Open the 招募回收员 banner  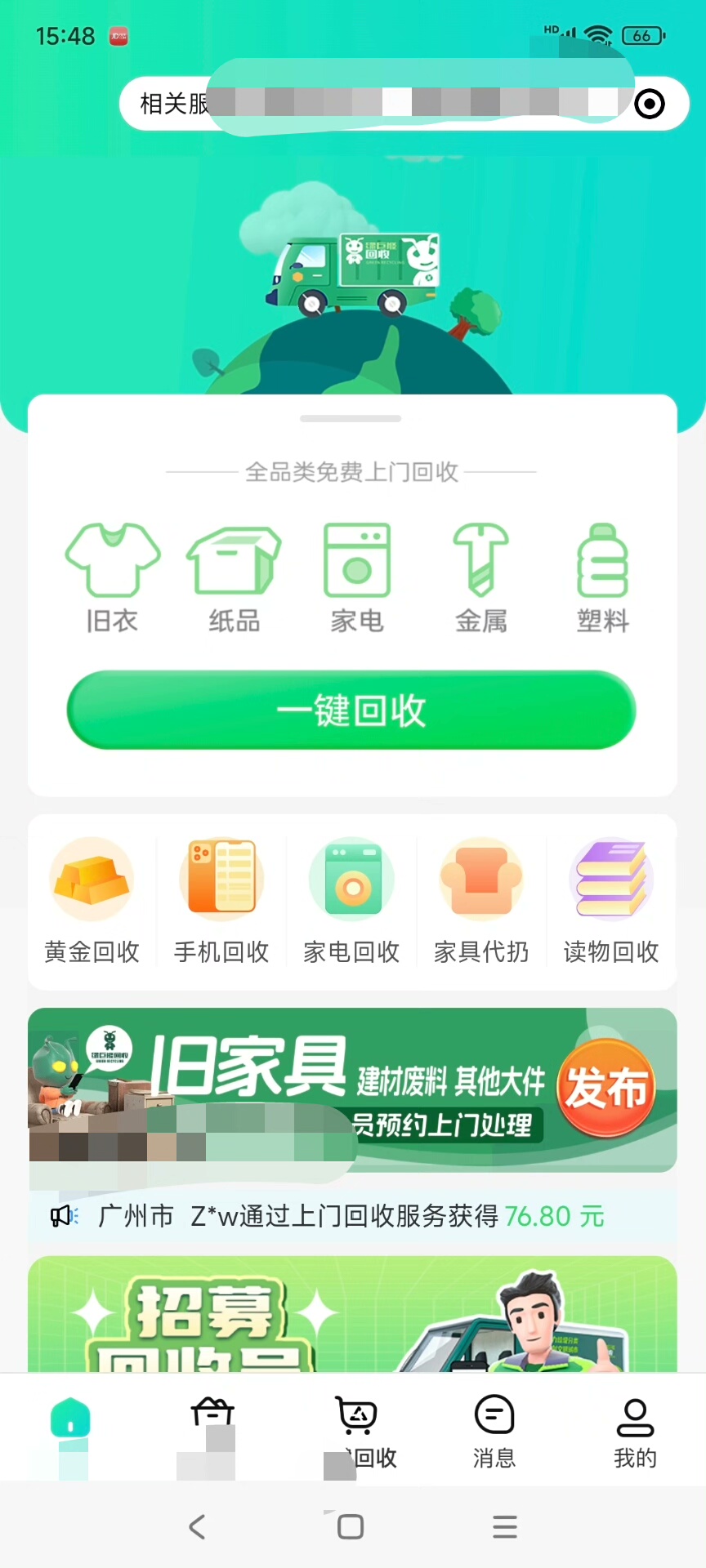(352, 1314)
